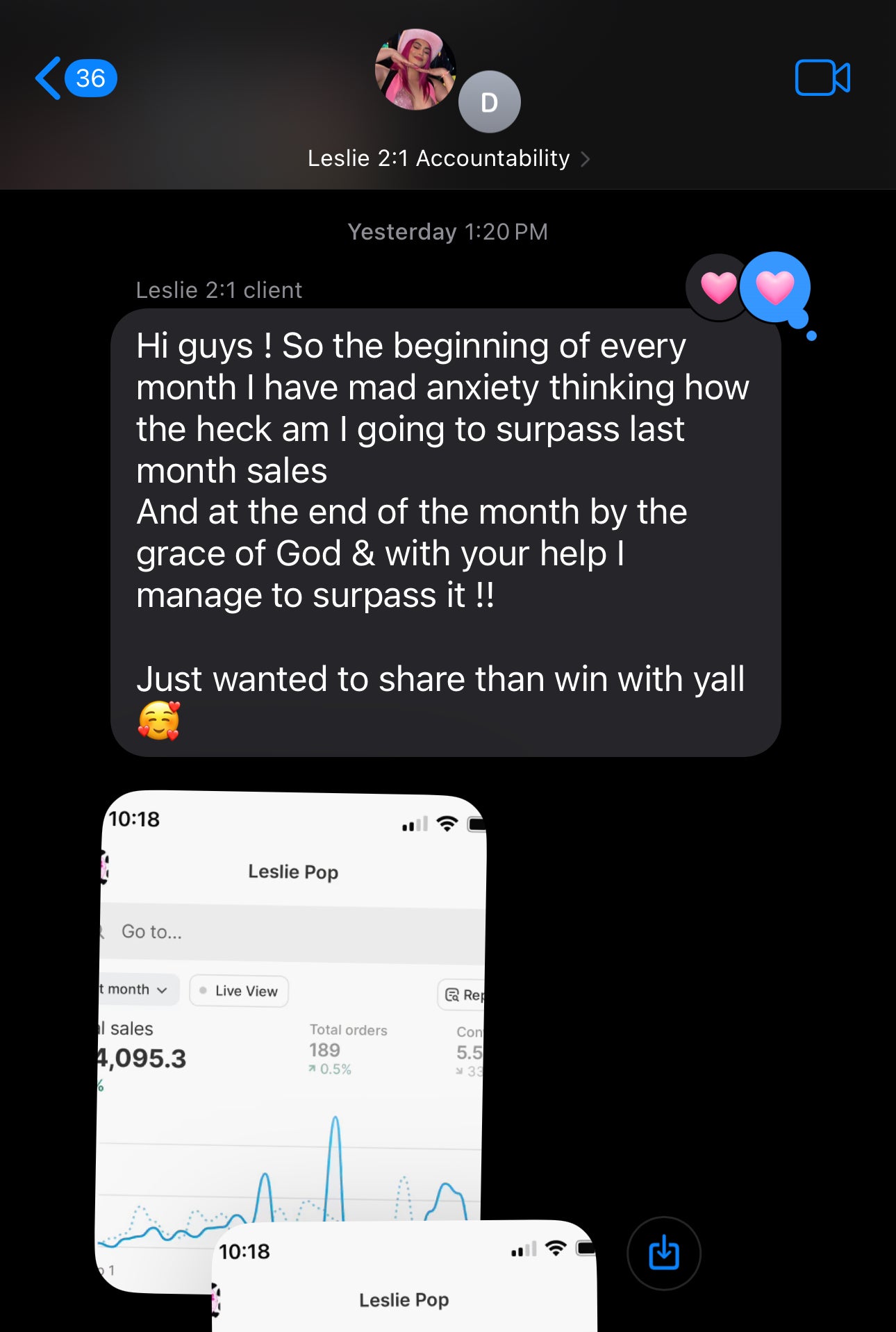The image size is (896, 1332).
Task: Save the shared screenshots with download icon
Action: [663, 1253]
